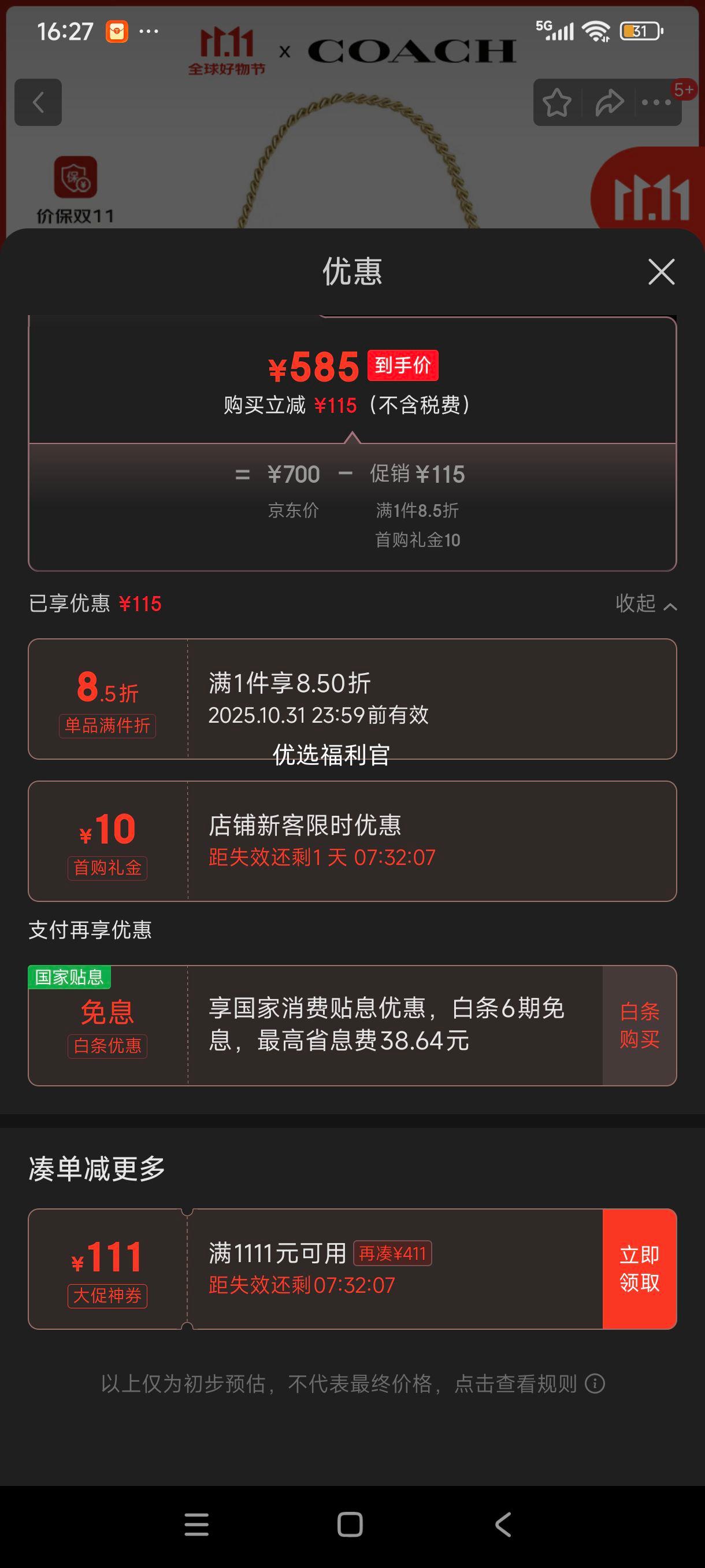This screenshot has height=1568, width=705.
Task: Tap 白条购买 to buy with Baitiao
Action: tap(639, 1026)
